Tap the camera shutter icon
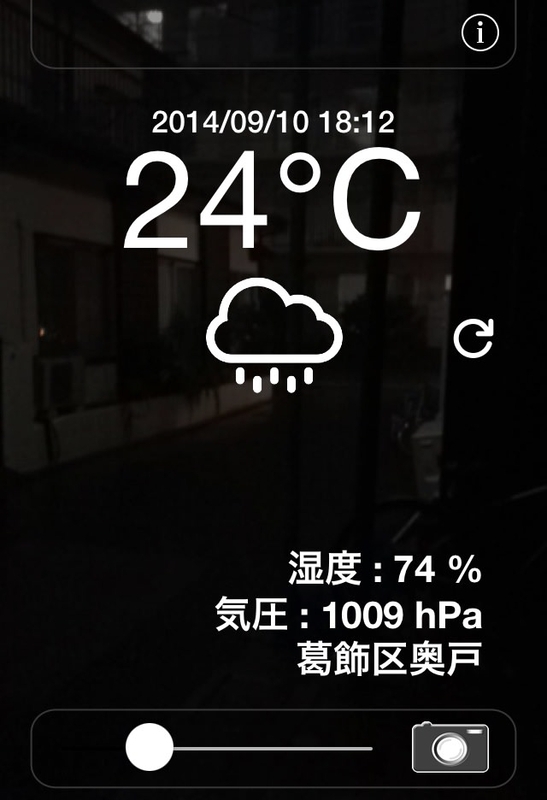 (450, 747)
